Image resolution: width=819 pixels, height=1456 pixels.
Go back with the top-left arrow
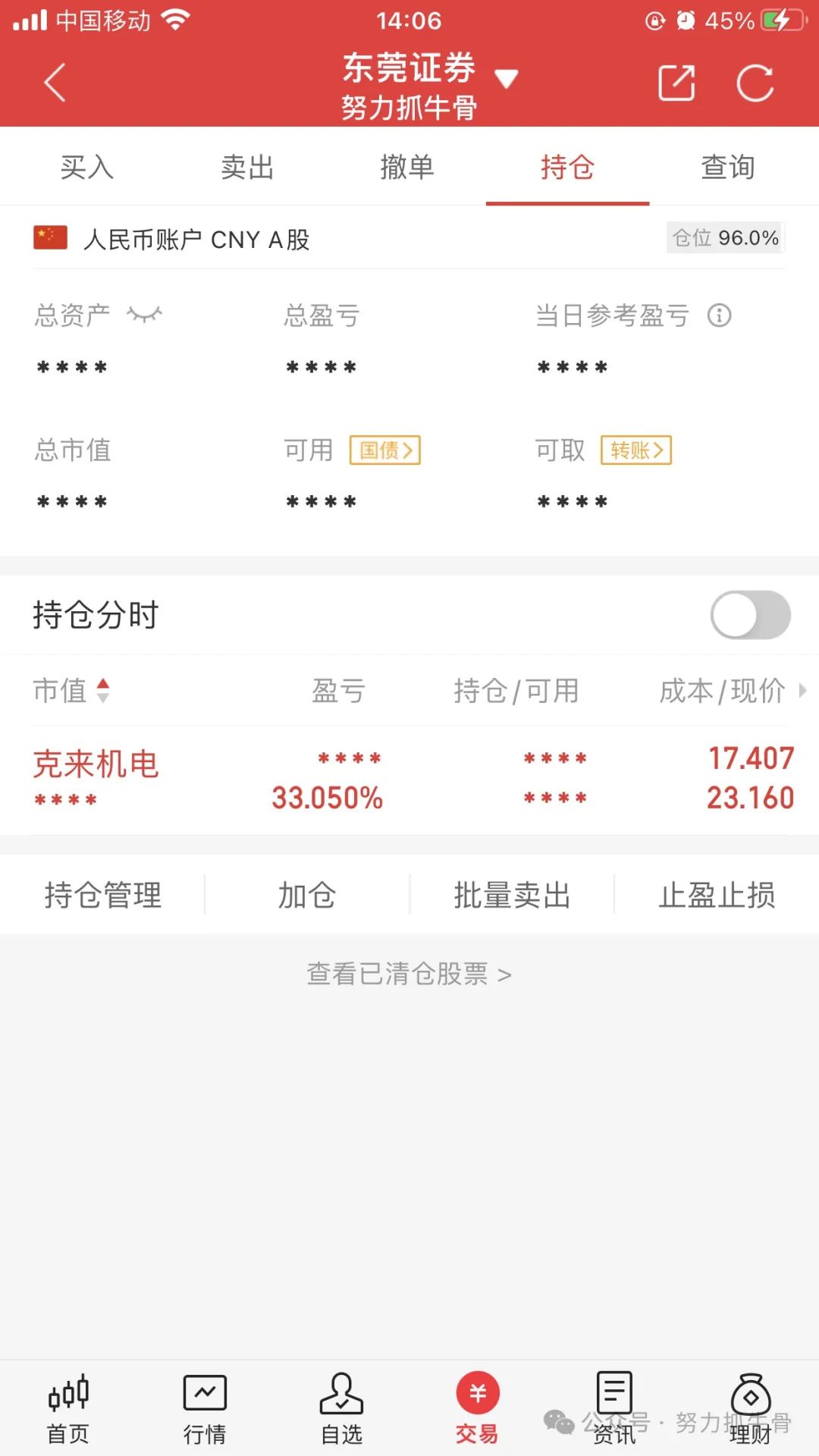tap(55, 82)
